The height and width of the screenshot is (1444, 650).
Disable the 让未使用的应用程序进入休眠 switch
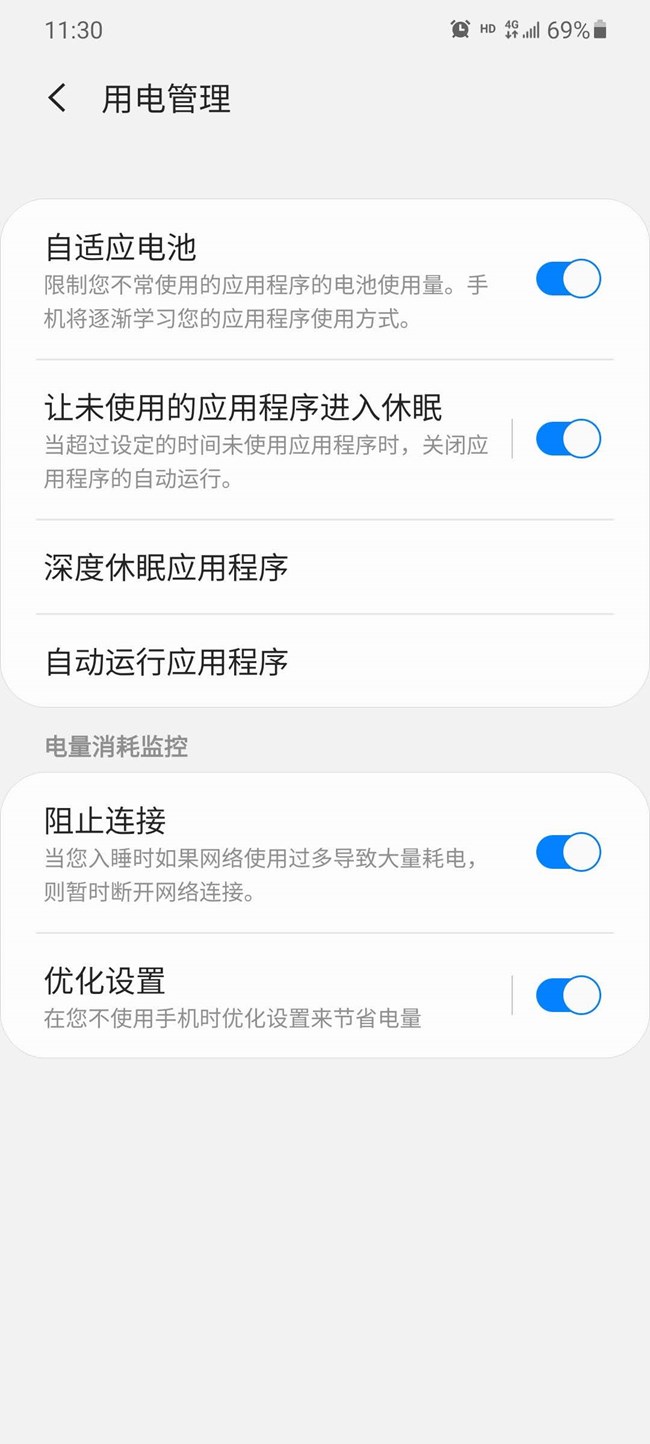click(x=567, y=439)
